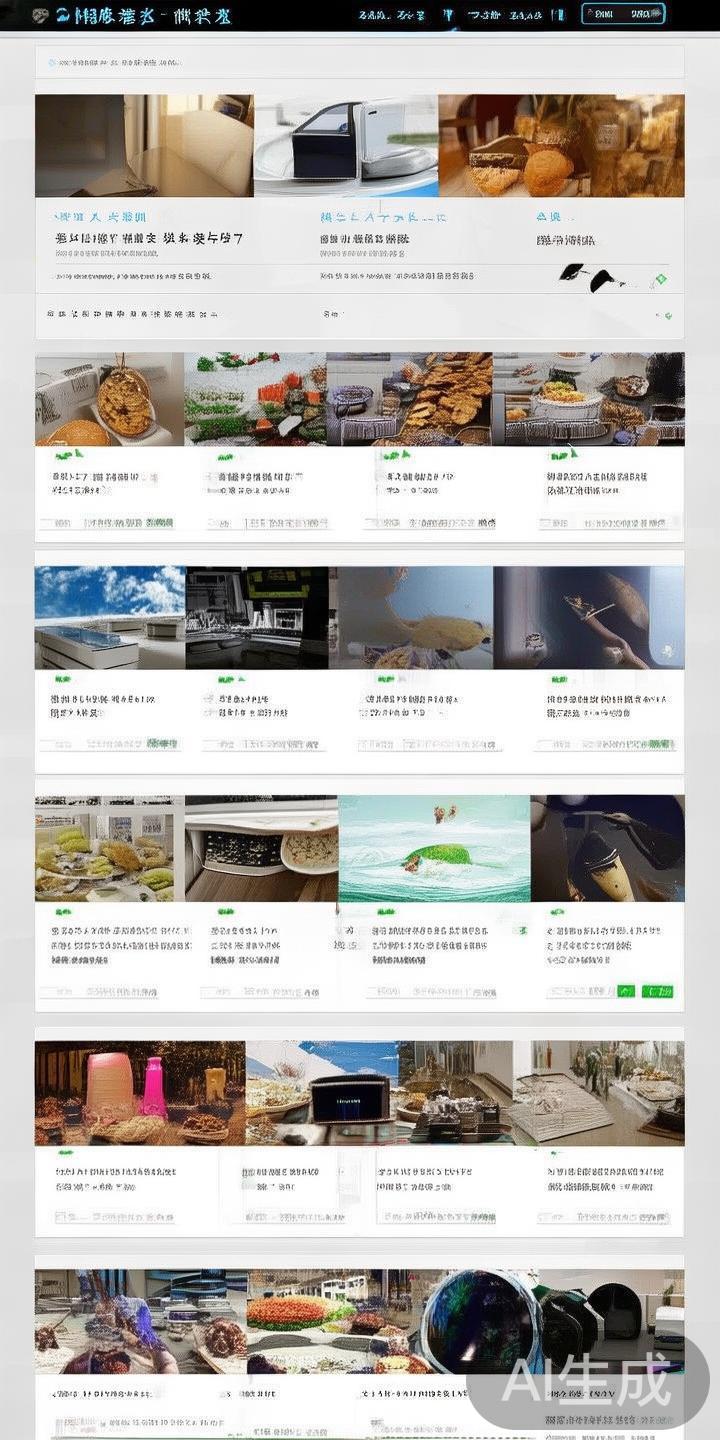Click the bird illustration icon in the hero section

pyautogui.click(x=590, y=278)
